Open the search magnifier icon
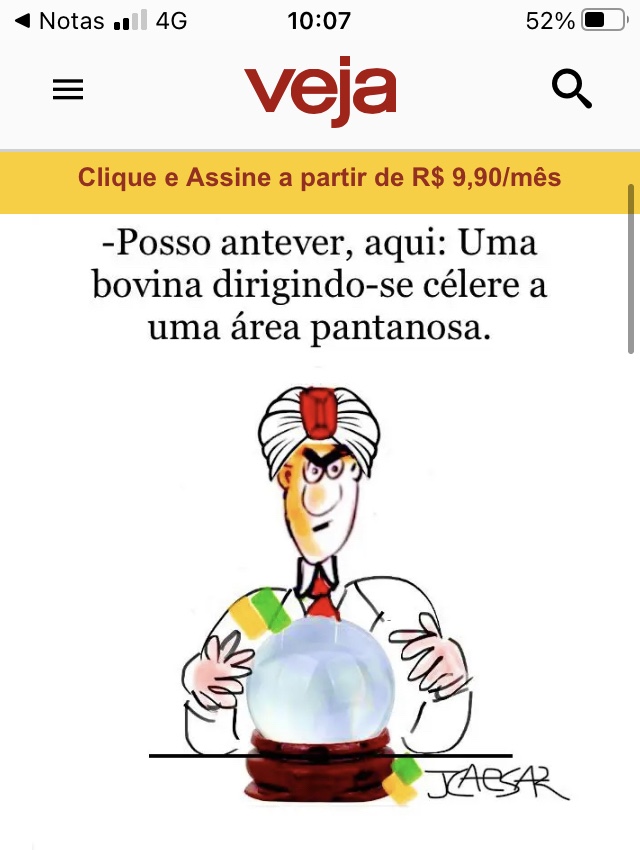The height and width of the screenshot is (850, 640). click(571, 90)
